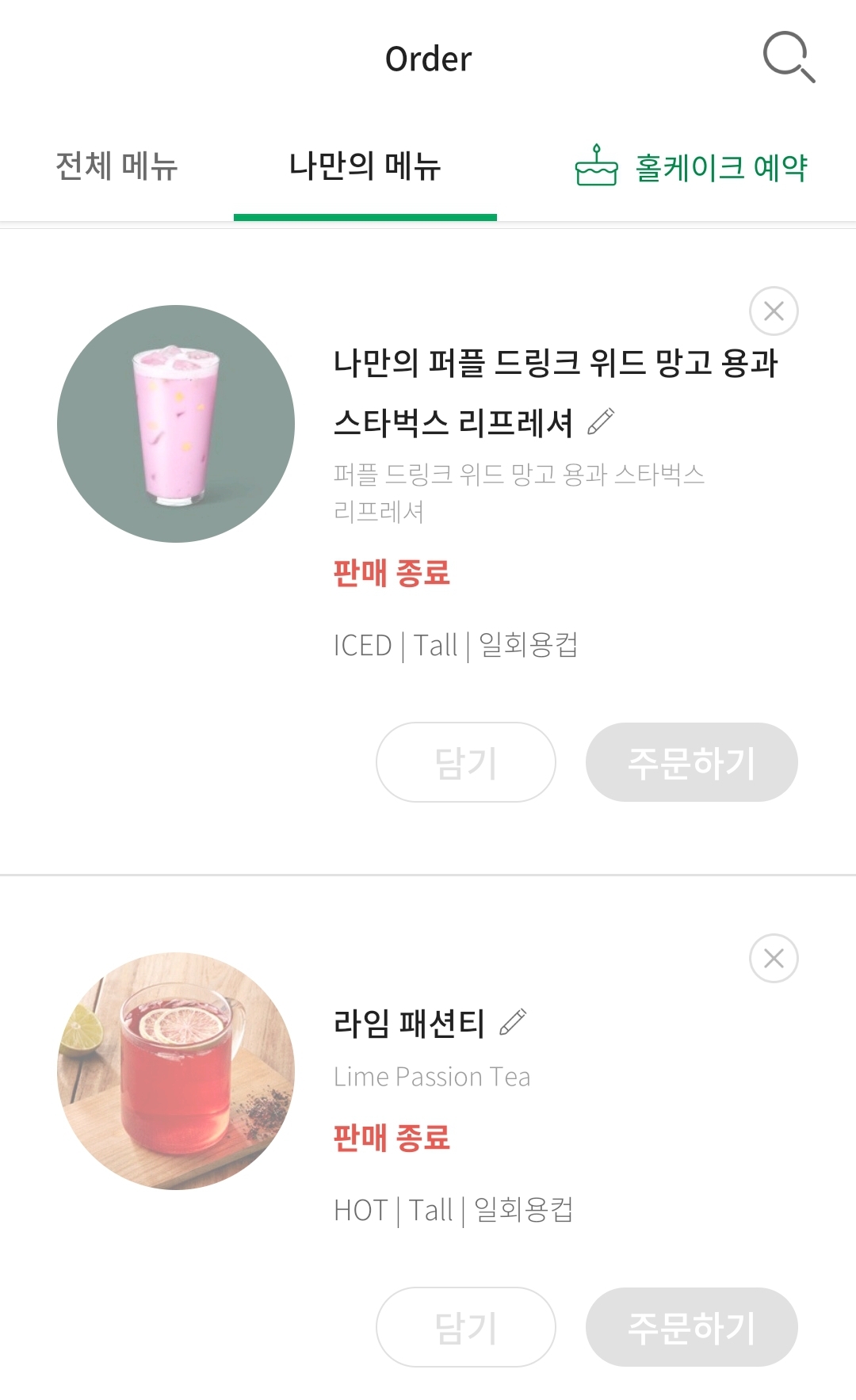The width and height of the screenshot is (856, 1400).
Task: Open the purple drink product image
Action: [176, 424]
